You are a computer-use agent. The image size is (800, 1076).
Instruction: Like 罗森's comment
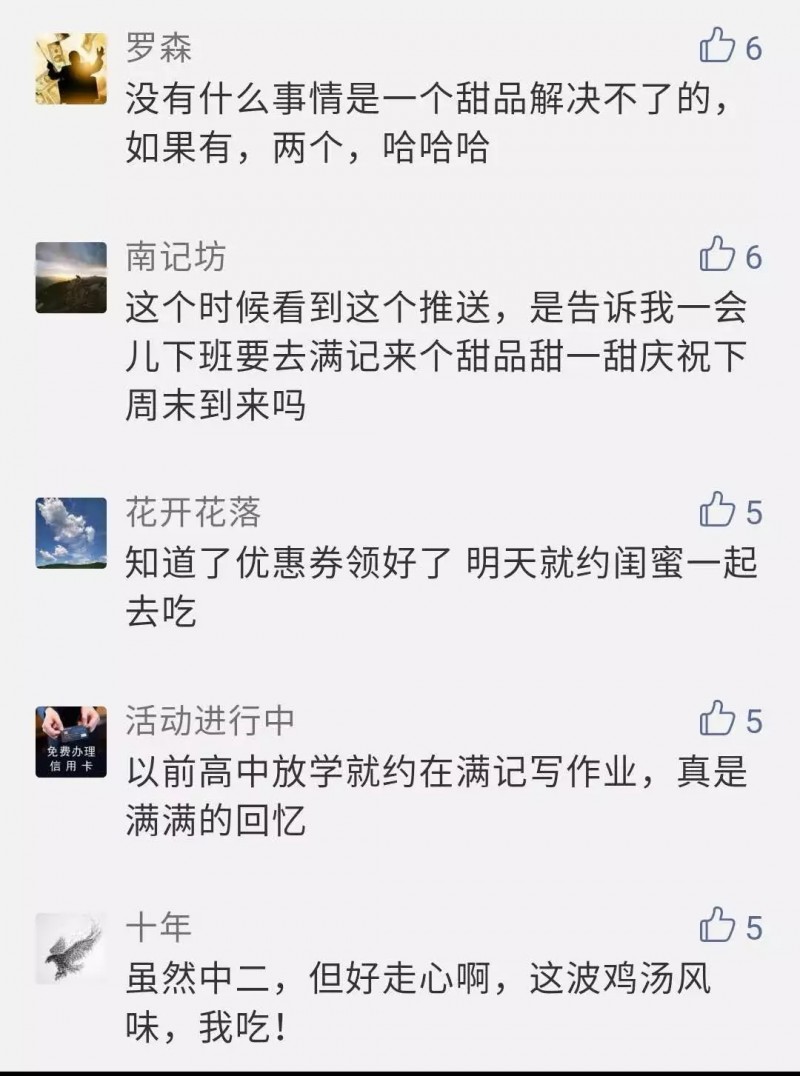[717, 46]
